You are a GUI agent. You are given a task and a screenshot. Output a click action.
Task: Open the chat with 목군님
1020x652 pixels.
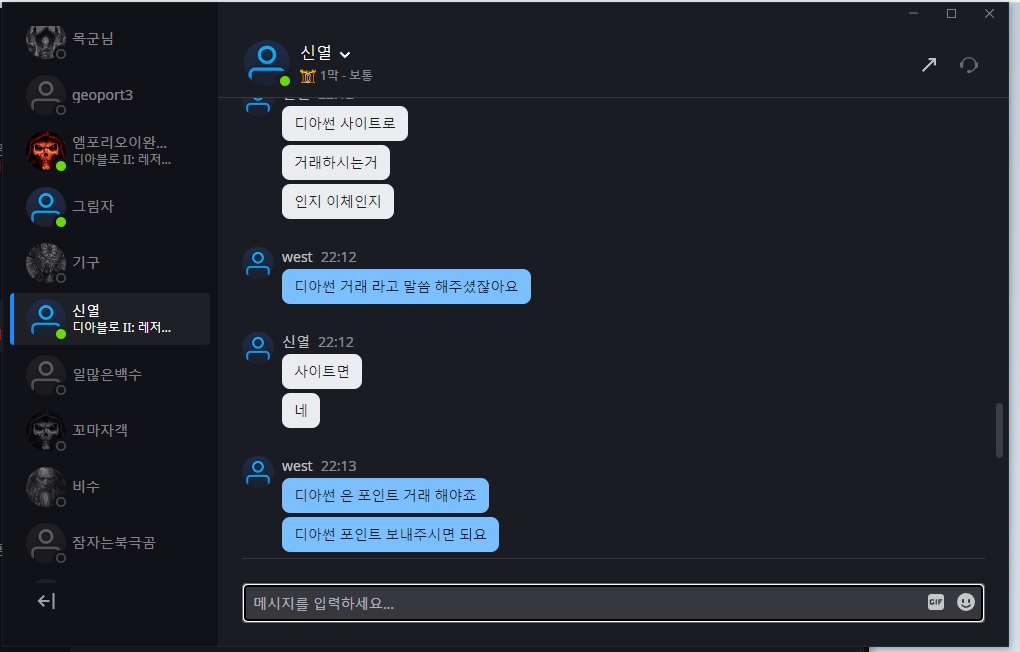click(x=92, y=39)
